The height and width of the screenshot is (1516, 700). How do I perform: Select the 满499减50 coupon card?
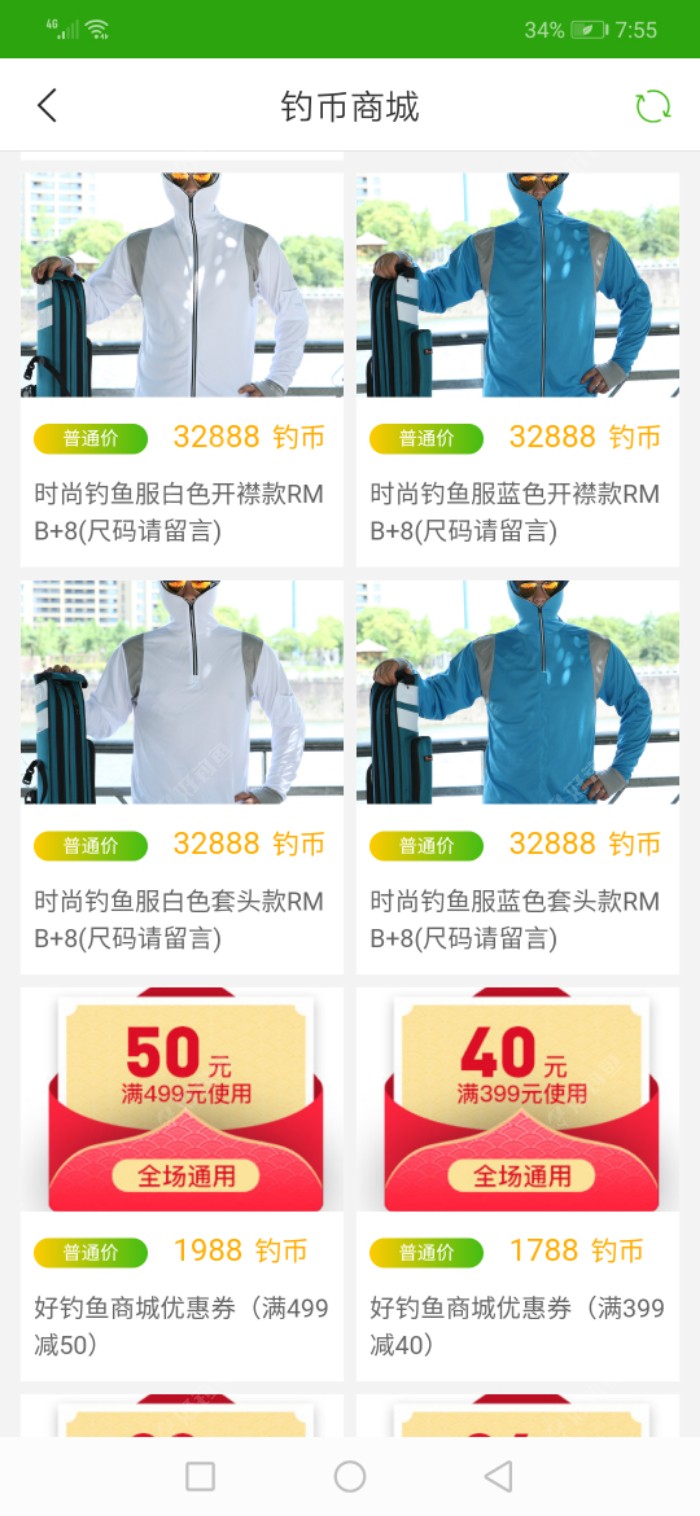click(x=182, y=1183)
